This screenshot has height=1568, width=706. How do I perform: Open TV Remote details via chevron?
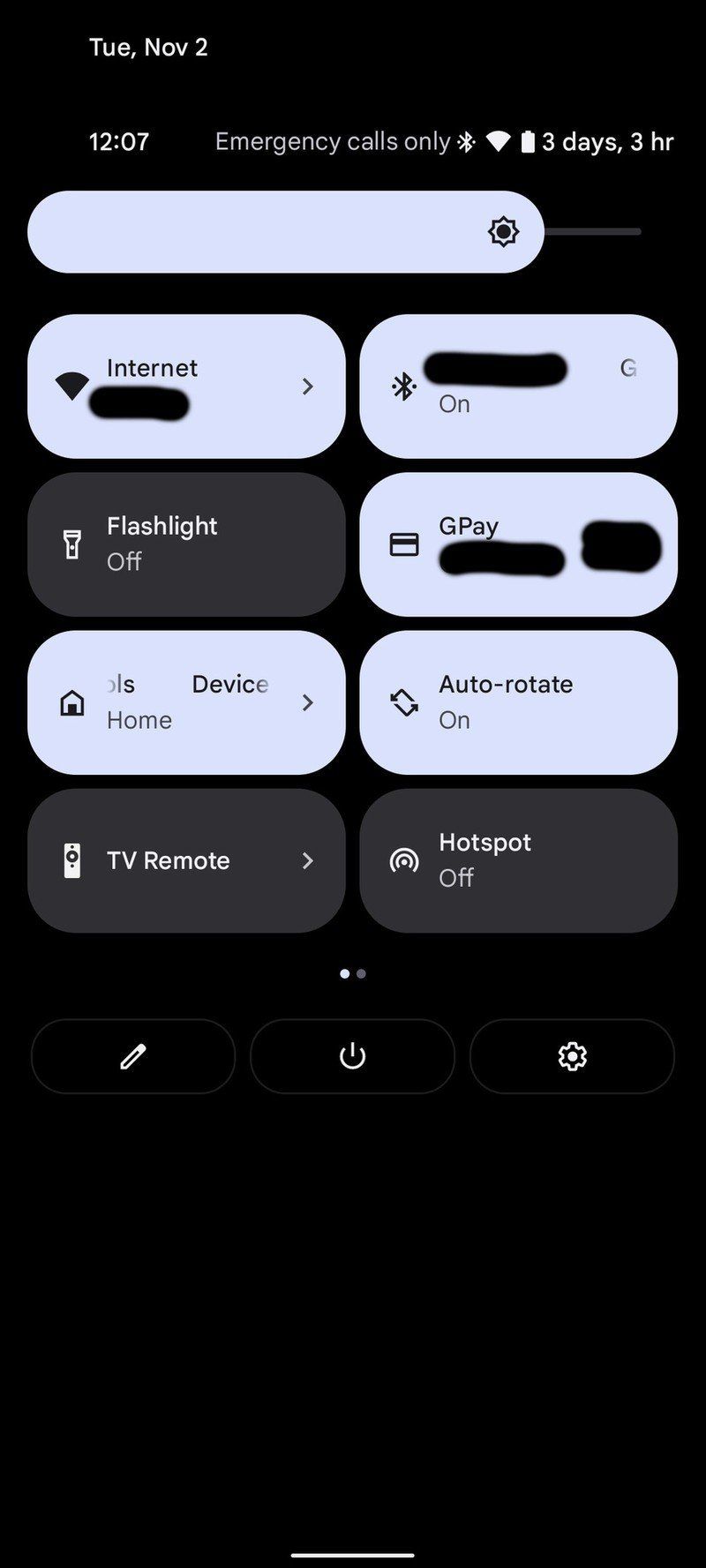[x=308, y=860]
